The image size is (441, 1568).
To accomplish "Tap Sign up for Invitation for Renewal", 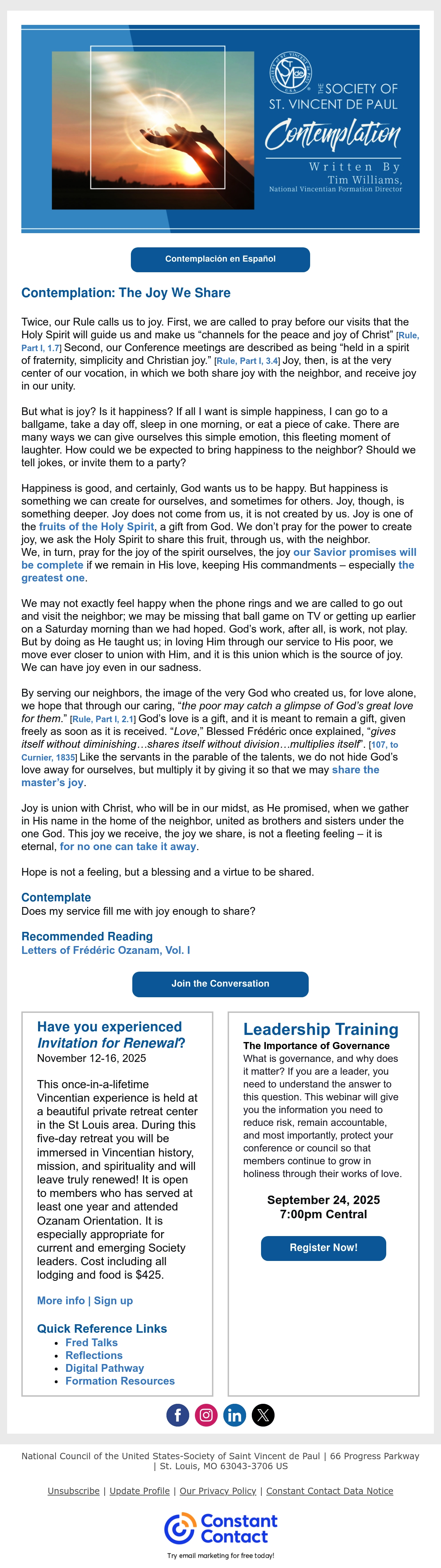I will pyautogui.click(x=113, y=1301).
